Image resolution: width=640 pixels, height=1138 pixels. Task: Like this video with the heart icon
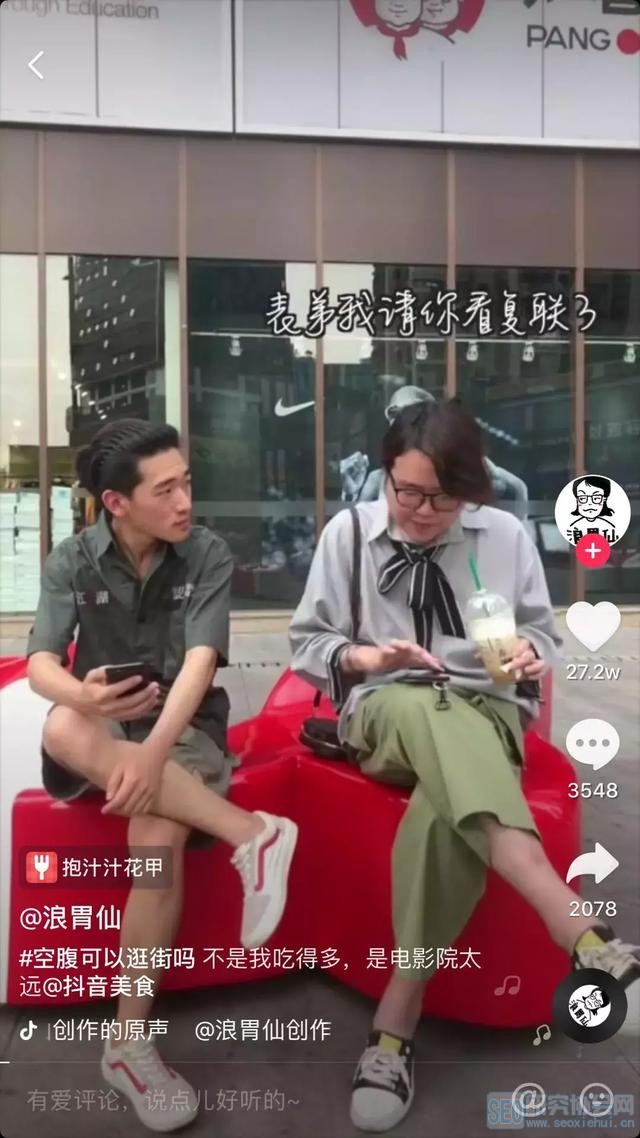pyautogui.click(x=593, y=627)
